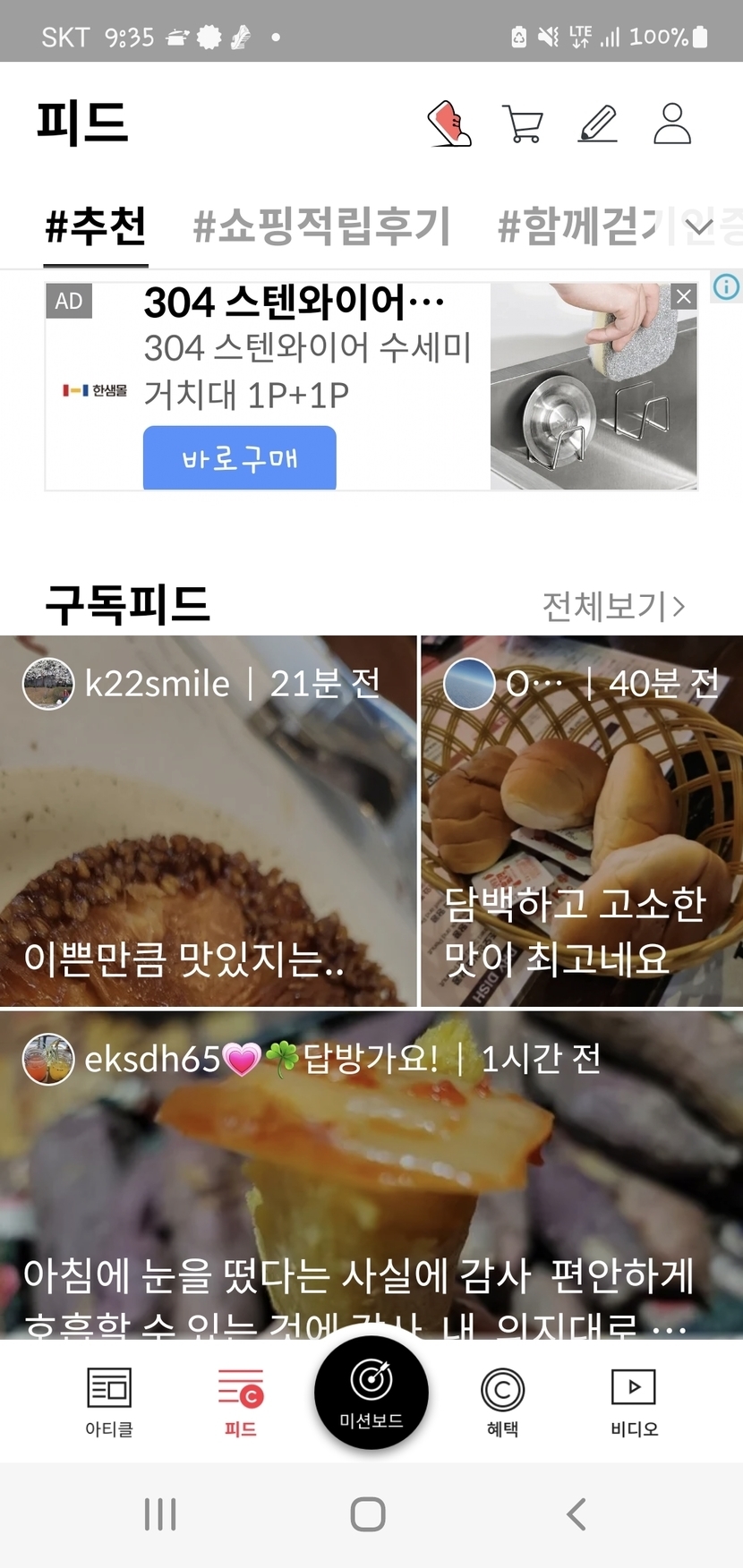Write a new feed post
743x1568 pixels.
(x=598, y=124)
